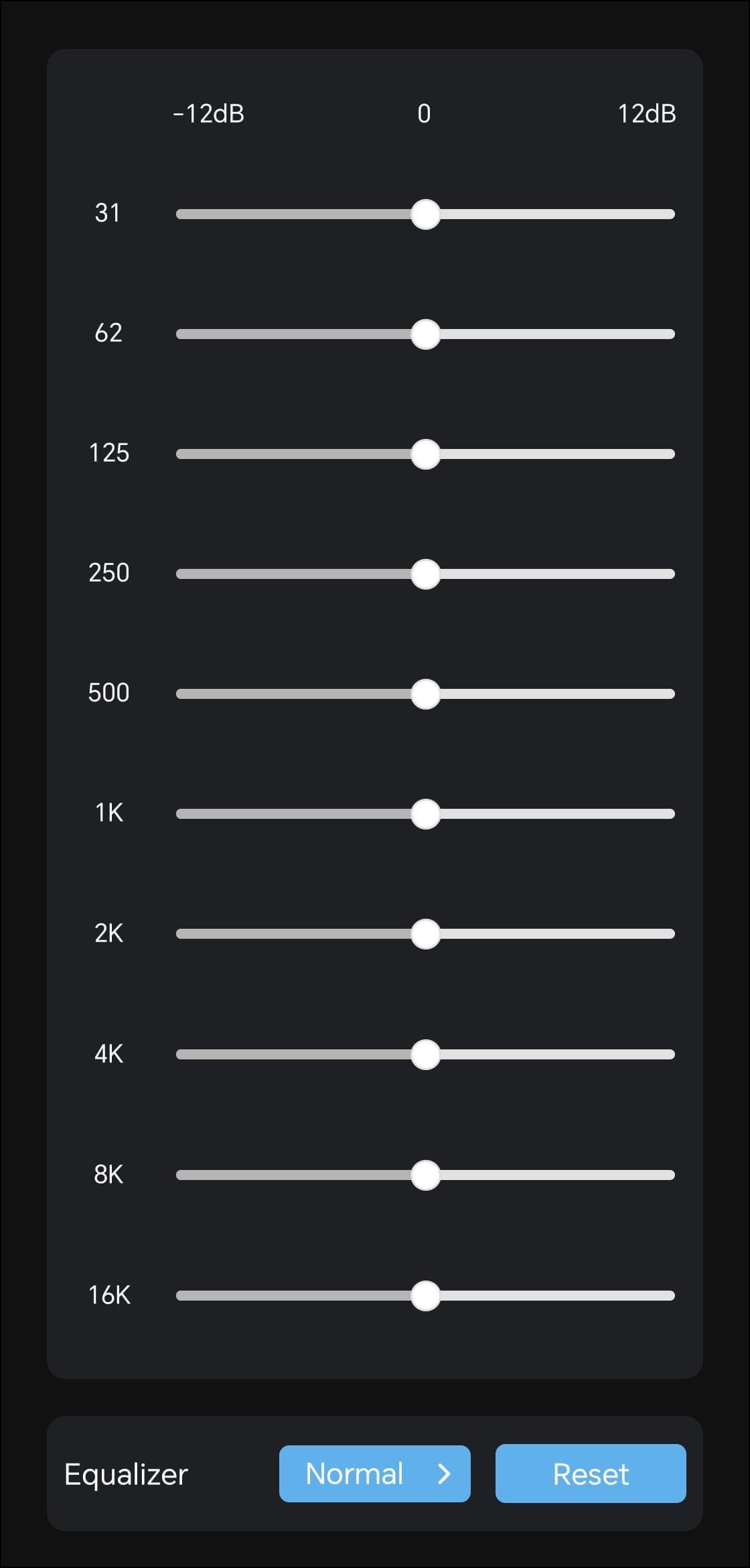Select the 125 Hz slider handle

[425, 454]
